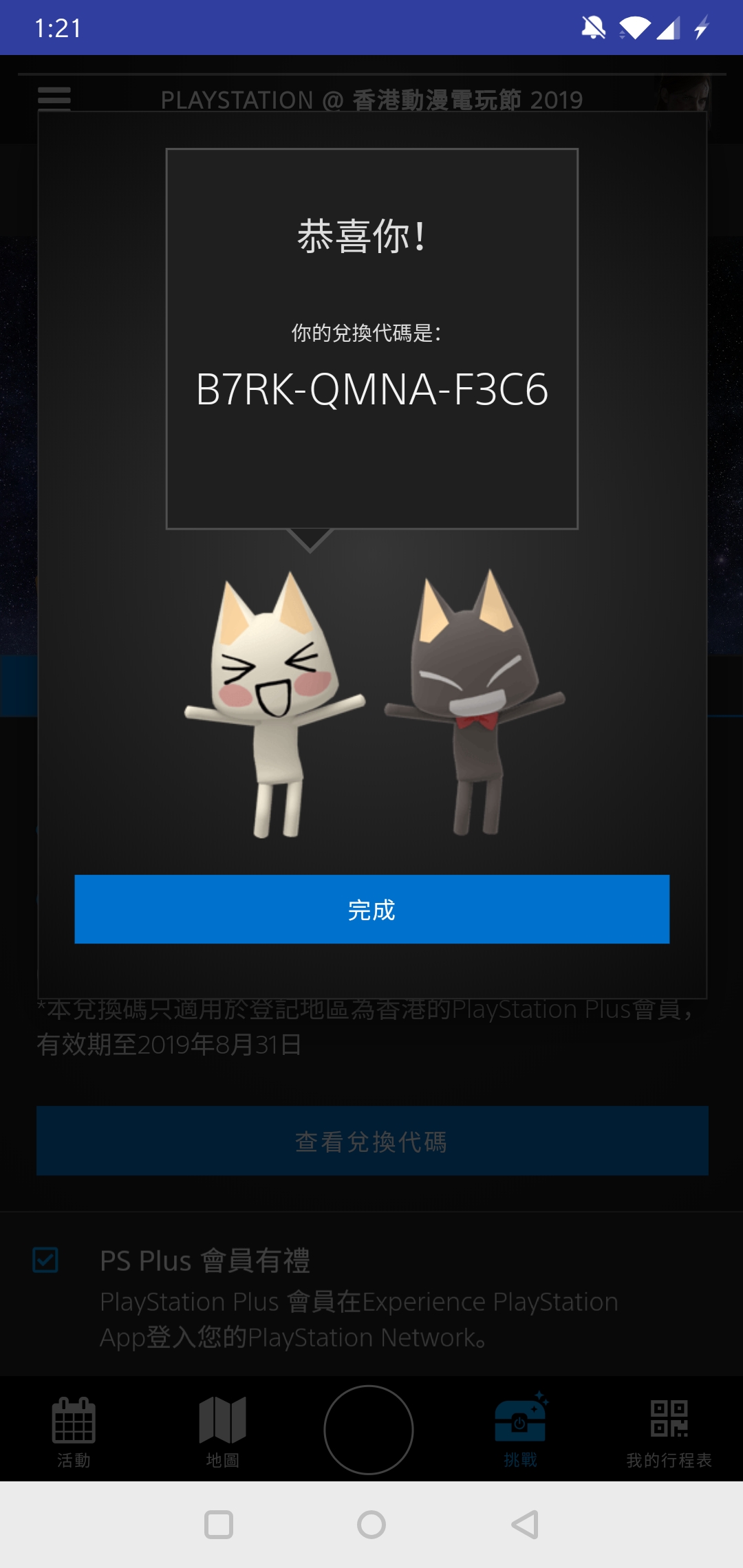
Task: Open the hamburger drawer menu
Action: [x=54, y=98]
